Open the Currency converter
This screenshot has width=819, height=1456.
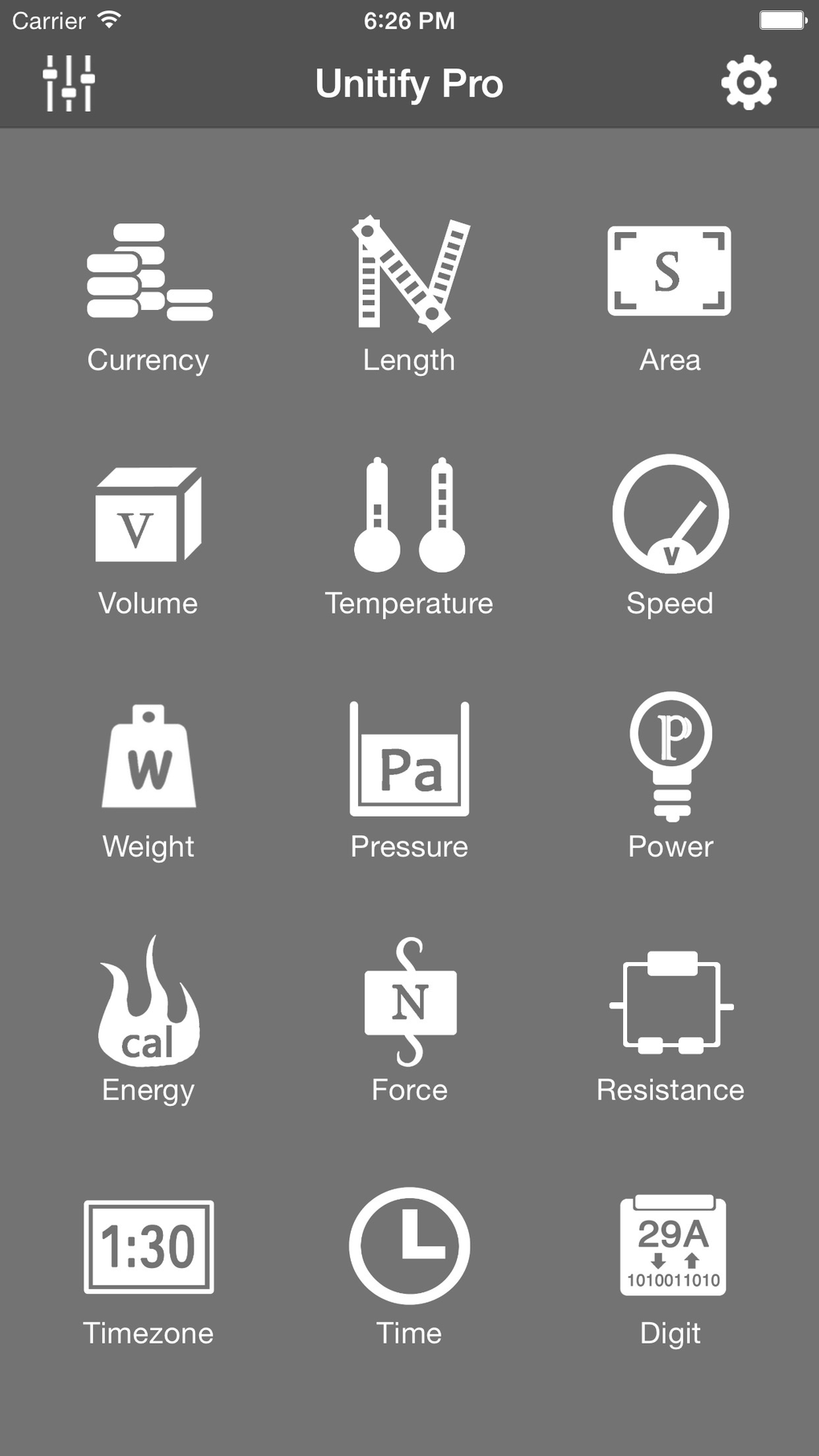148,297
